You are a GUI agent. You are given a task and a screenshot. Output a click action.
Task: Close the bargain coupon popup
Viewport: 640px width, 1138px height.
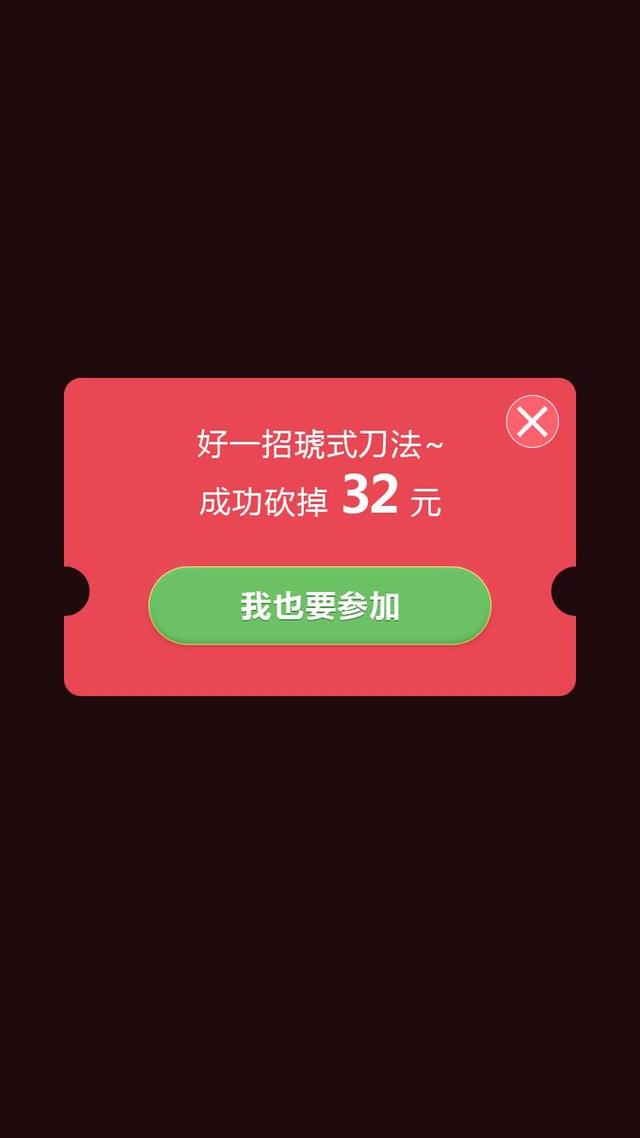[532, 421]
